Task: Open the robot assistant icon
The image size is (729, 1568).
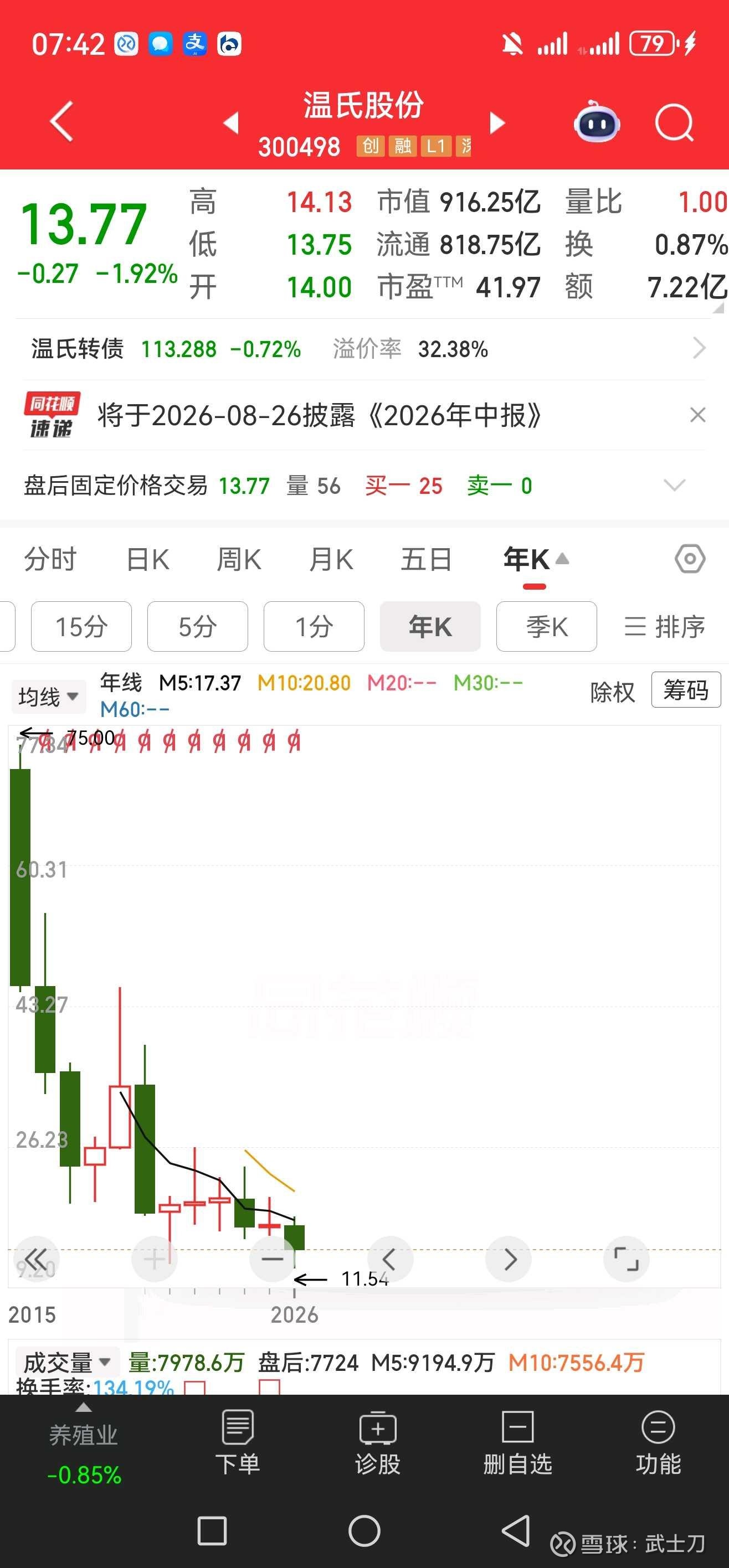Action: pos(597,121)
